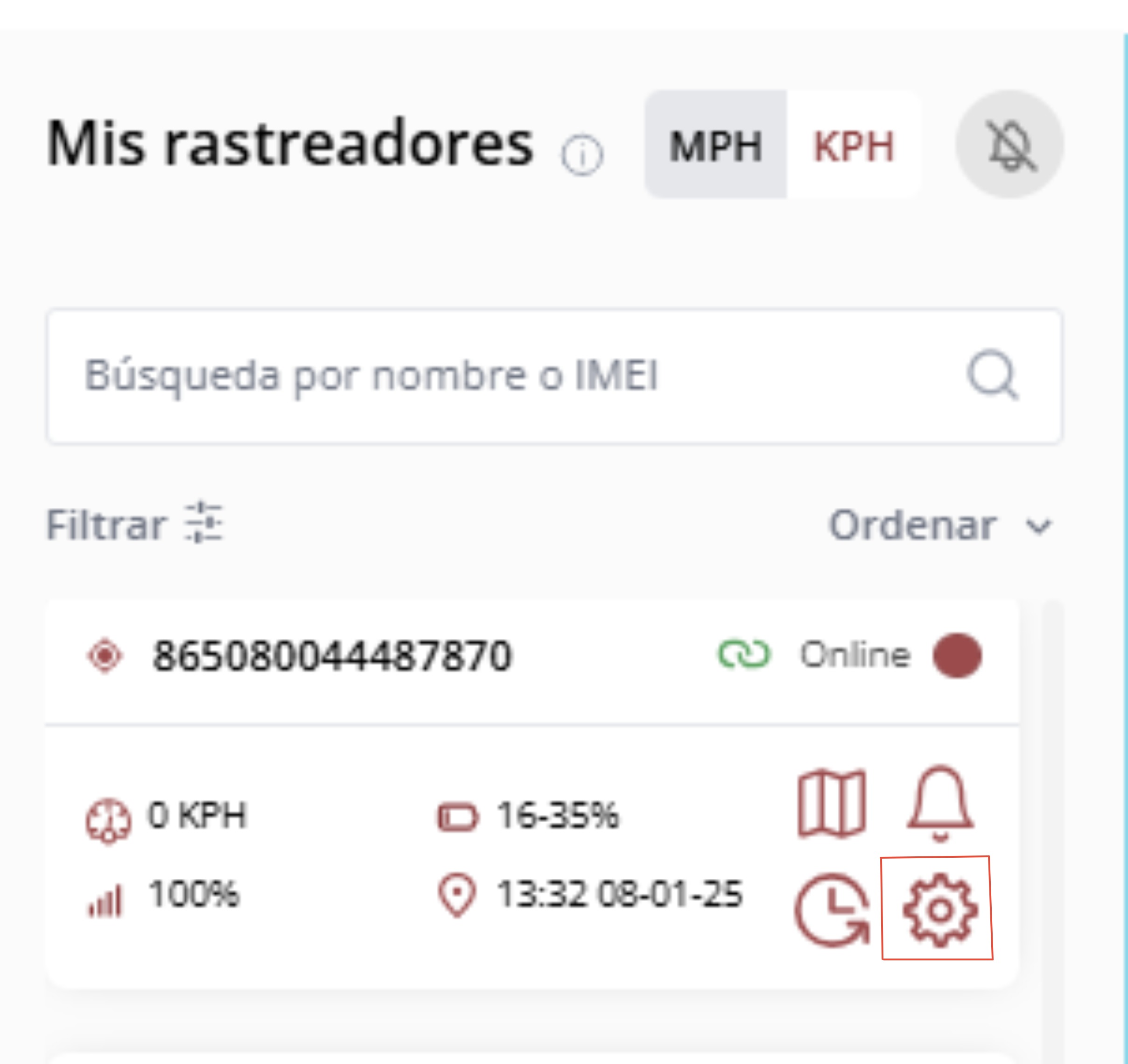Open alerts bell for tracker 865080044487870
1128x1064 pixels.
tap(939, 803)
